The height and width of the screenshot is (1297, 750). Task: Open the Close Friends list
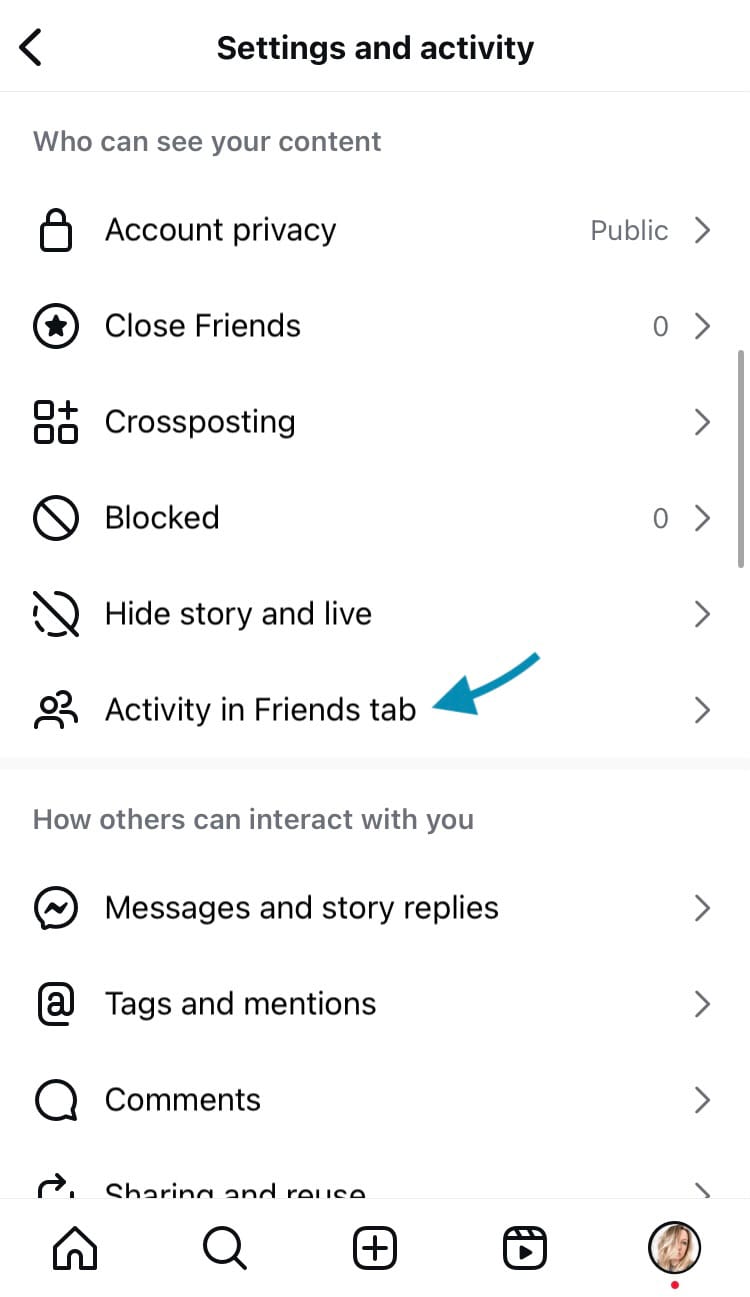[203, 326]
